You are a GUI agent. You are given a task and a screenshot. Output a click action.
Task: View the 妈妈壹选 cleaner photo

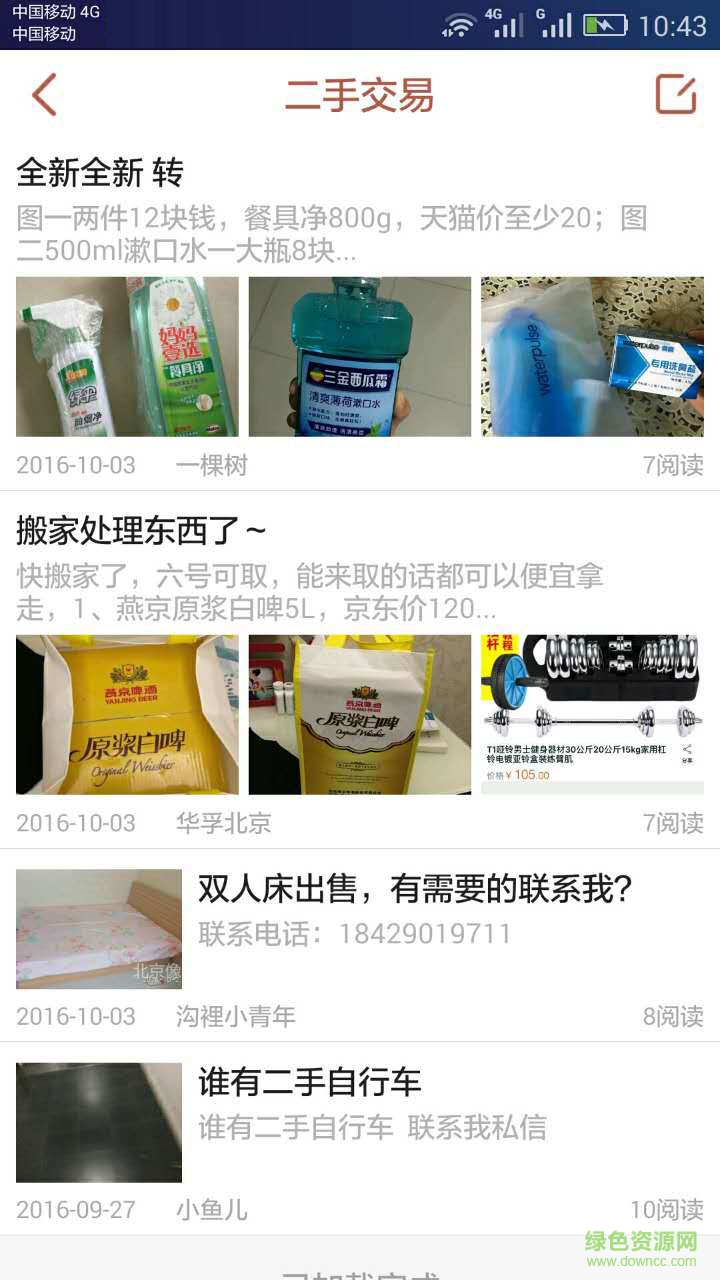[x=127, y=357]
